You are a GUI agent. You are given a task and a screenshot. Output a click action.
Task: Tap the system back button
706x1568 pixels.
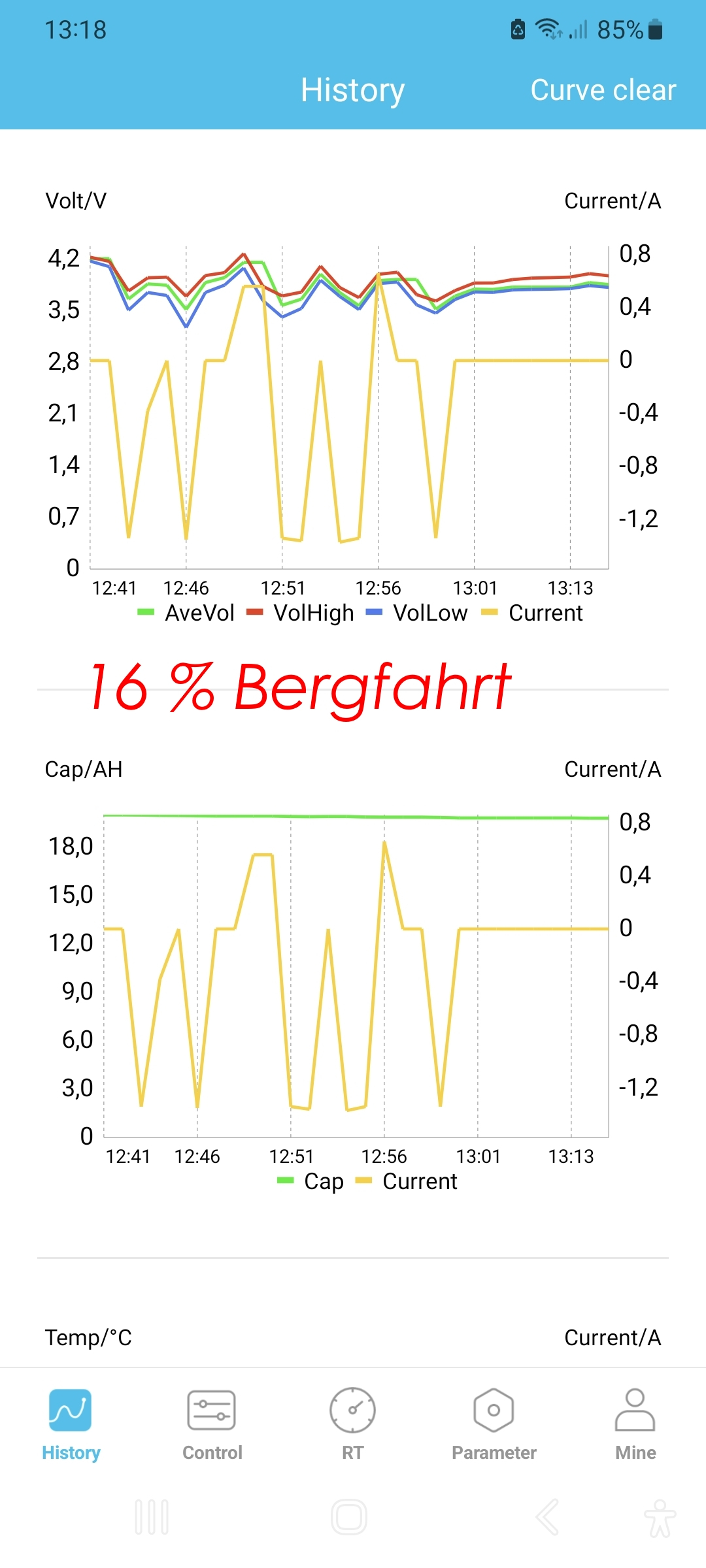(x=548, y=1517)
